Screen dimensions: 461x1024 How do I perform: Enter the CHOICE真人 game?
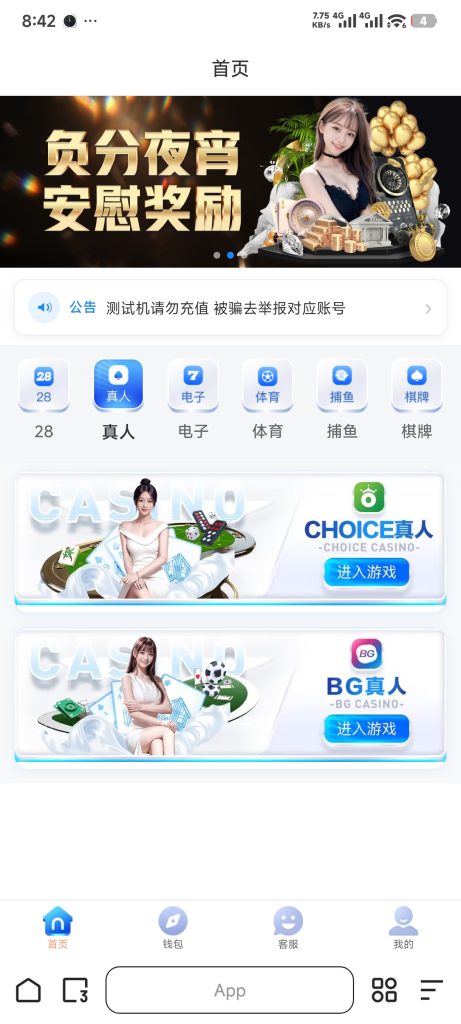(x=366, y=572)
